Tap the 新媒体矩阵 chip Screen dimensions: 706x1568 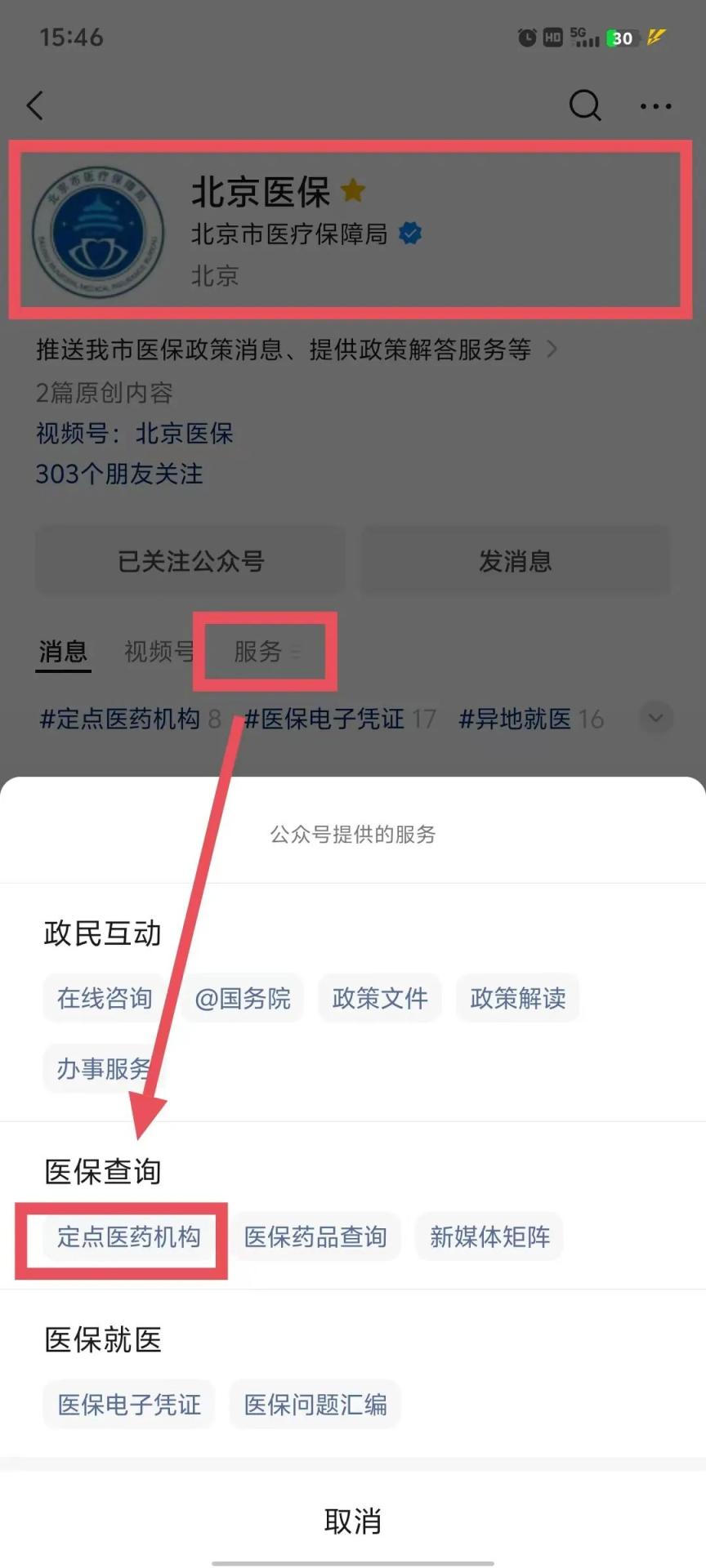click(x=489, y=1237)
